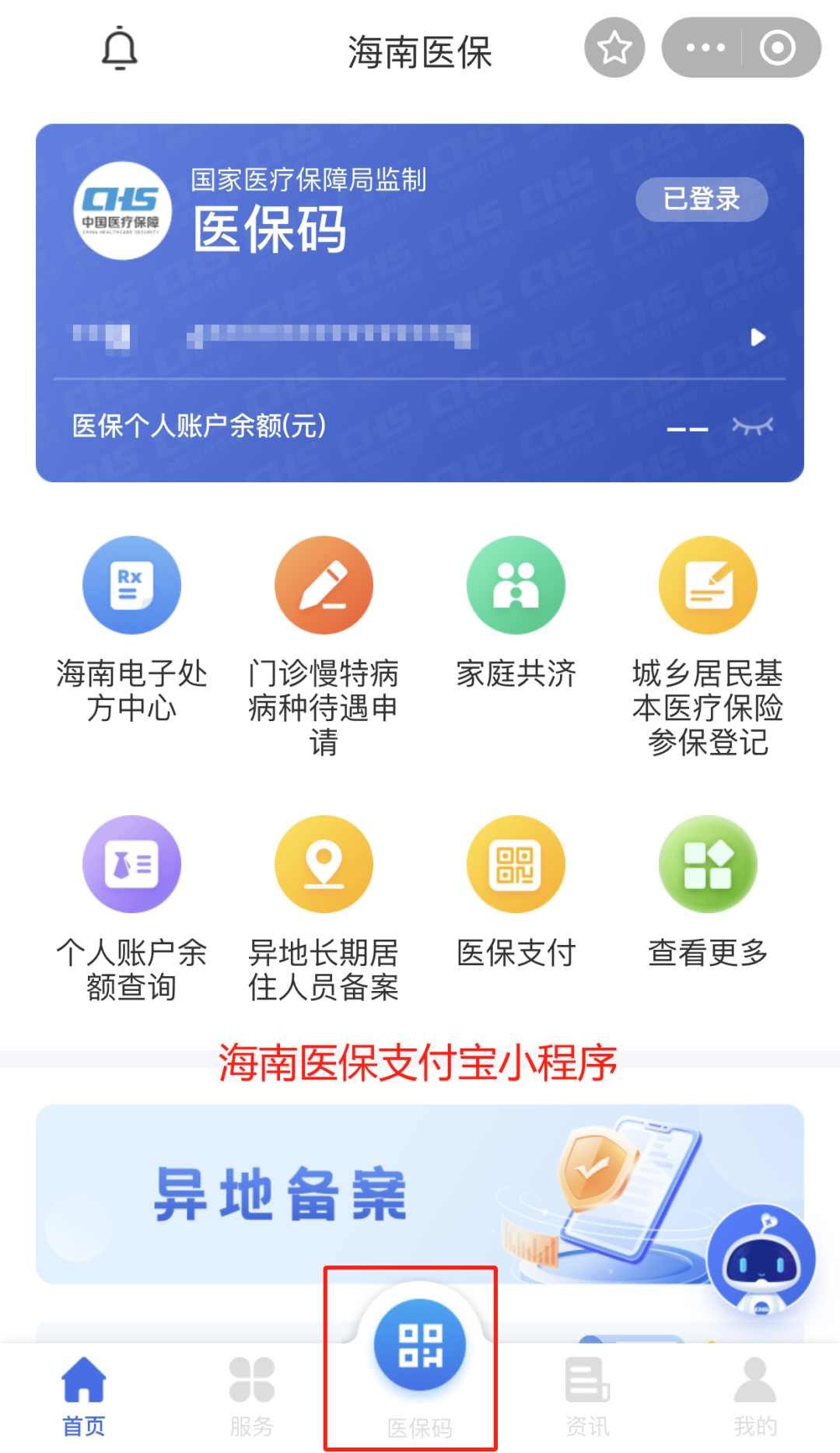Open the notifications bell
The width and height of the screenshot is (840, 1453).
click(x=120, y=49)
